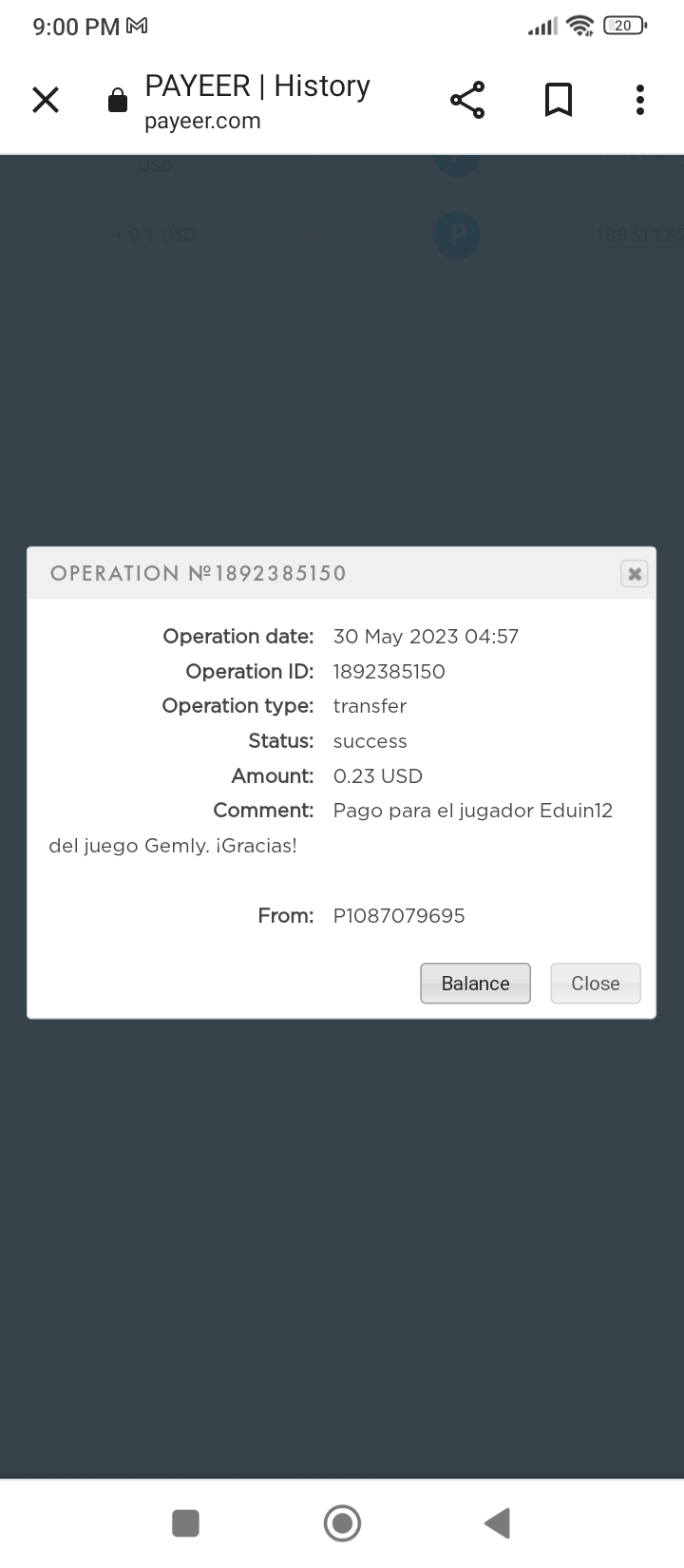Dismiss the operation dialog with X

634,574
